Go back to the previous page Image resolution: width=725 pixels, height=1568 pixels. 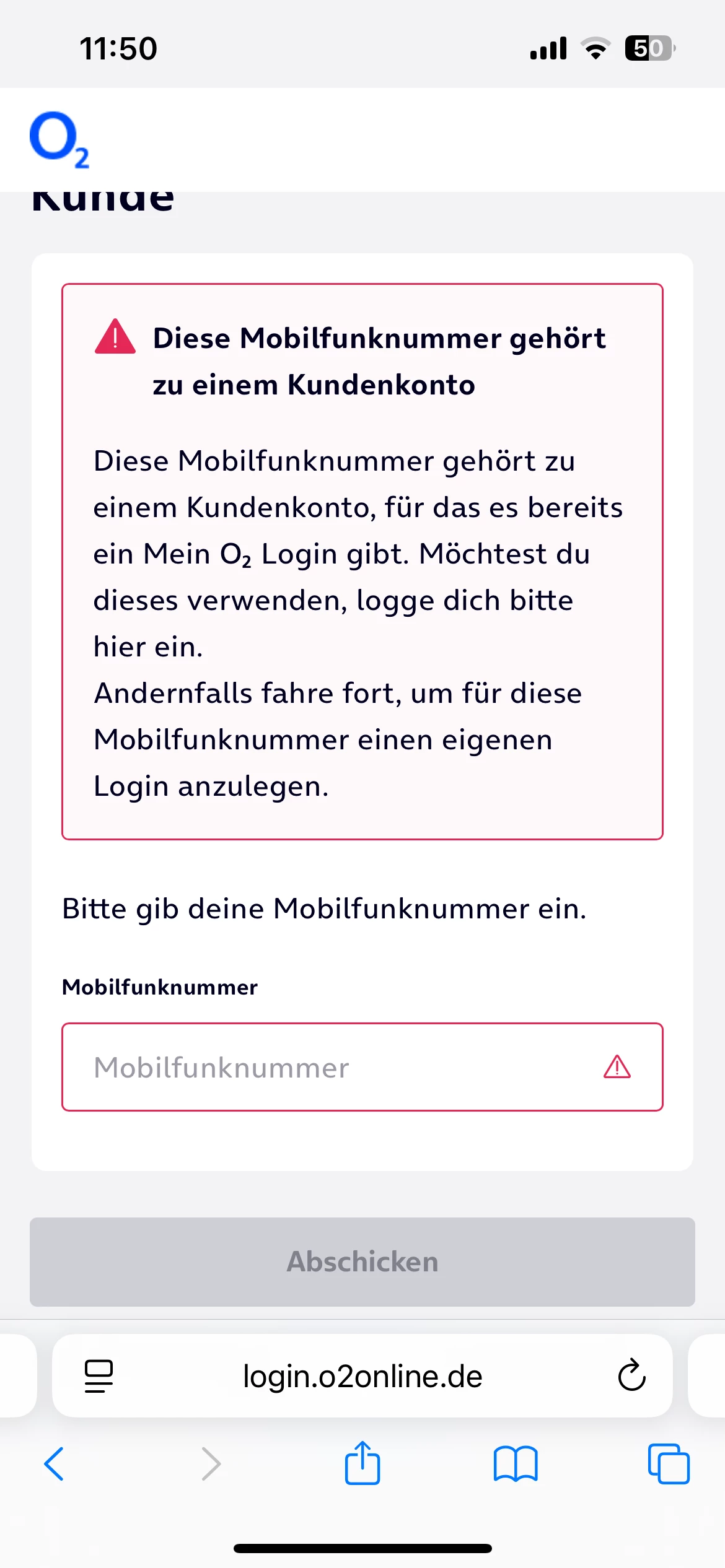click(54, 1464)
